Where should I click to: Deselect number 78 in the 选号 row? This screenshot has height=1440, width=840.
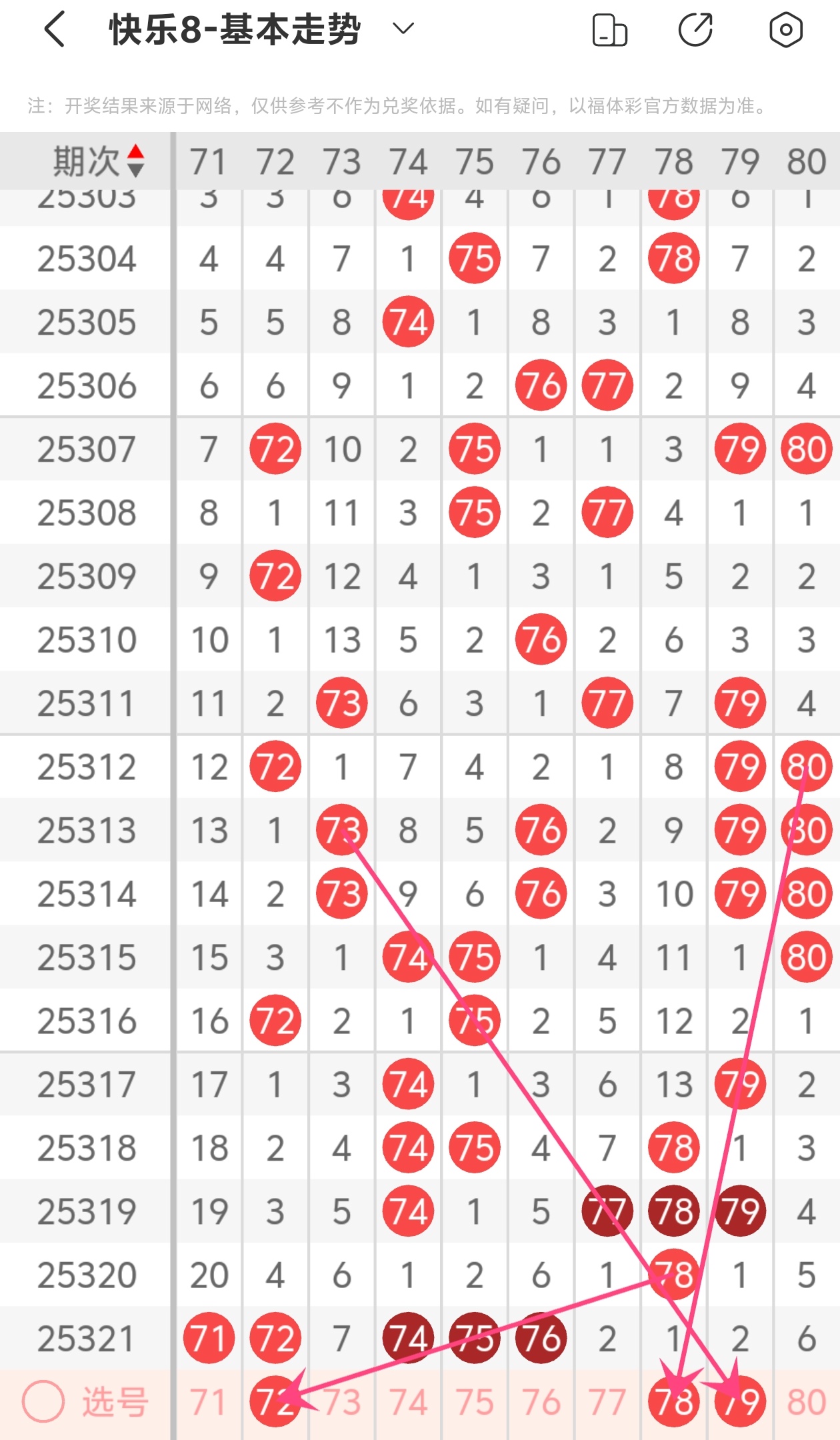coord(674,1401)
